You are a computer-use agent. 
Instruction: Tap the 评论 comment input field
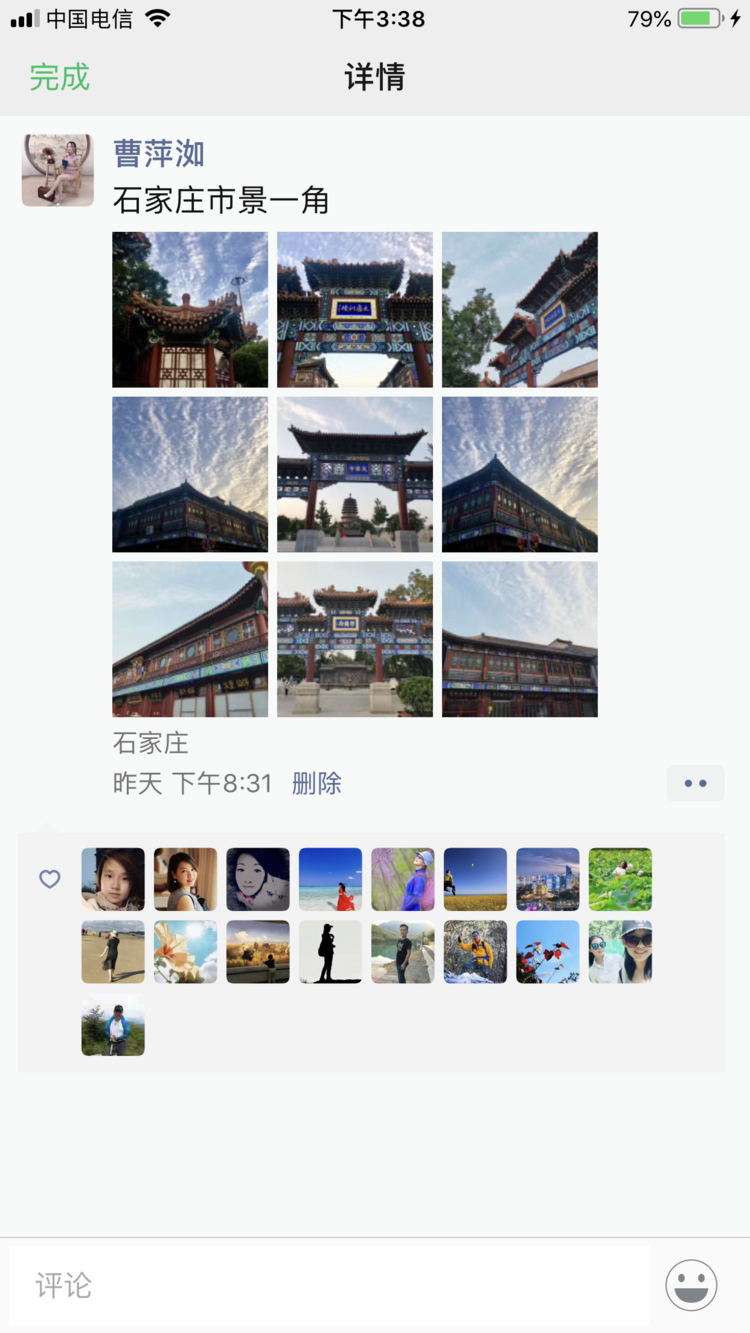pos(330,1285)
